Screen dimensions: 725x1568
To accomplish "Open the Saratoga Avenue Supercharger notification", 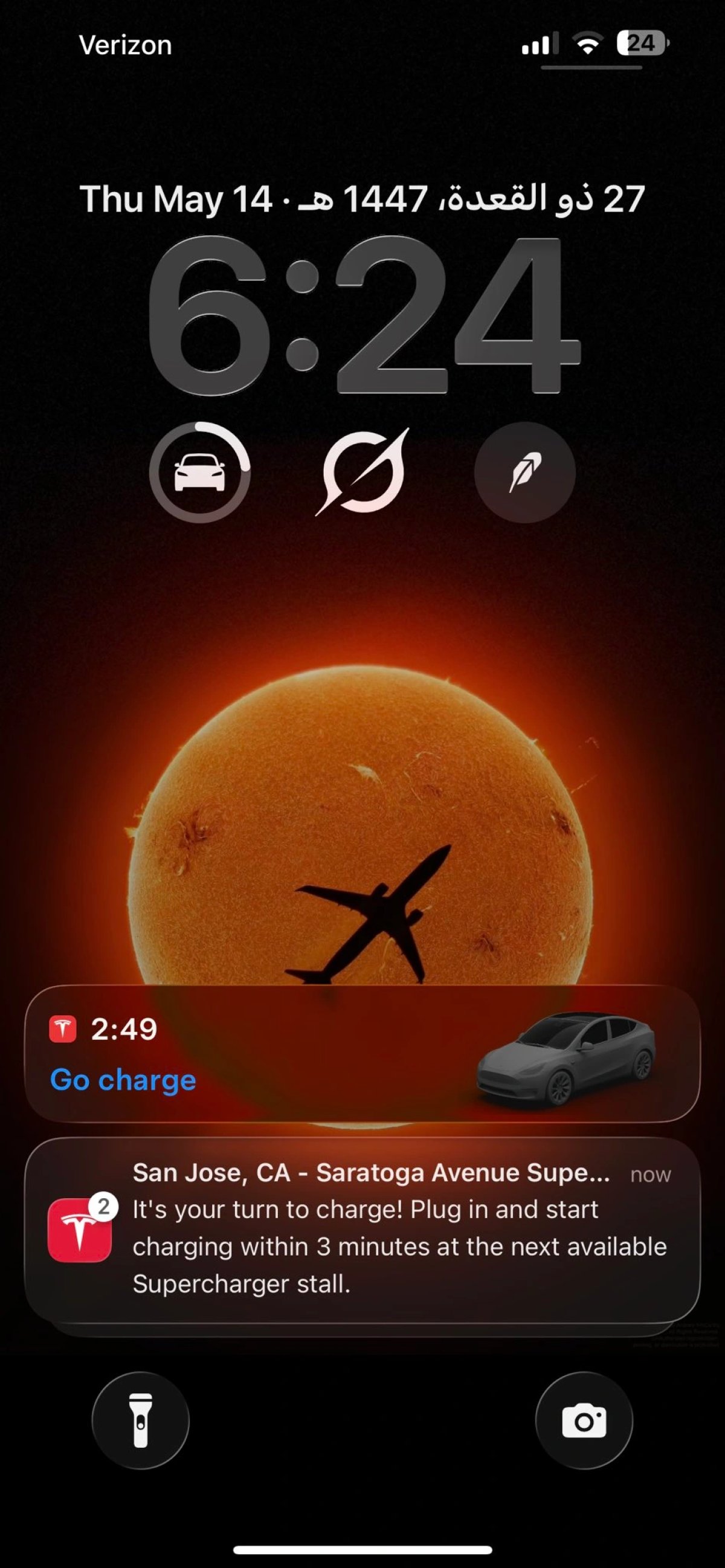I will tap(362, 1230).
